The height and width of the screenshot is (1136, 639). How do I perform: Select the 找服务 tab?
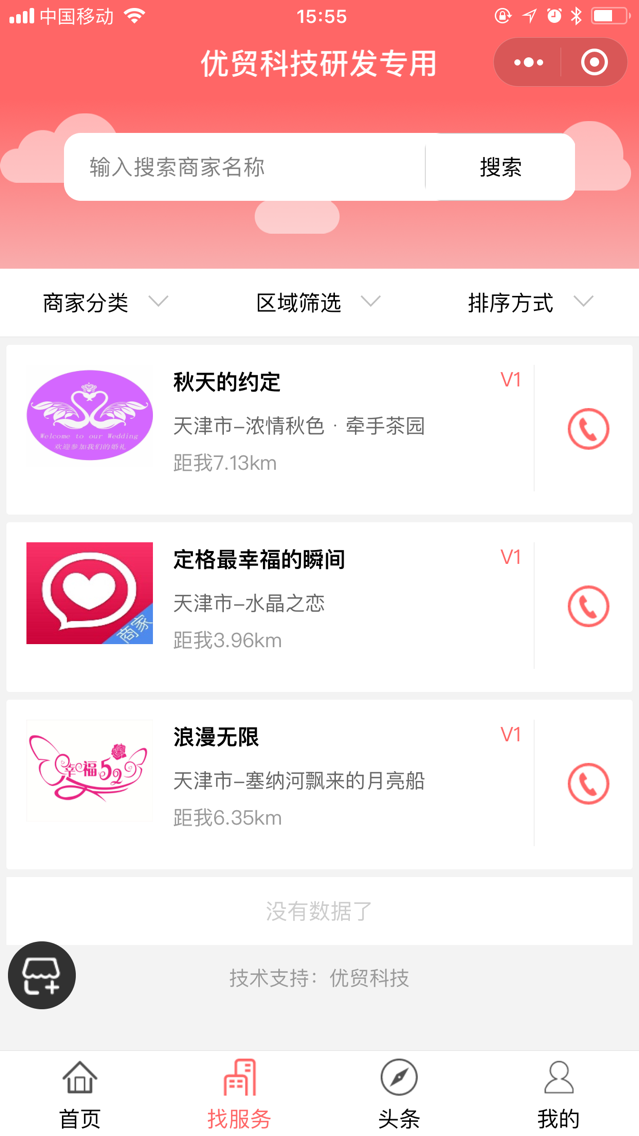pyautogui.click(x=239, y=1094)
